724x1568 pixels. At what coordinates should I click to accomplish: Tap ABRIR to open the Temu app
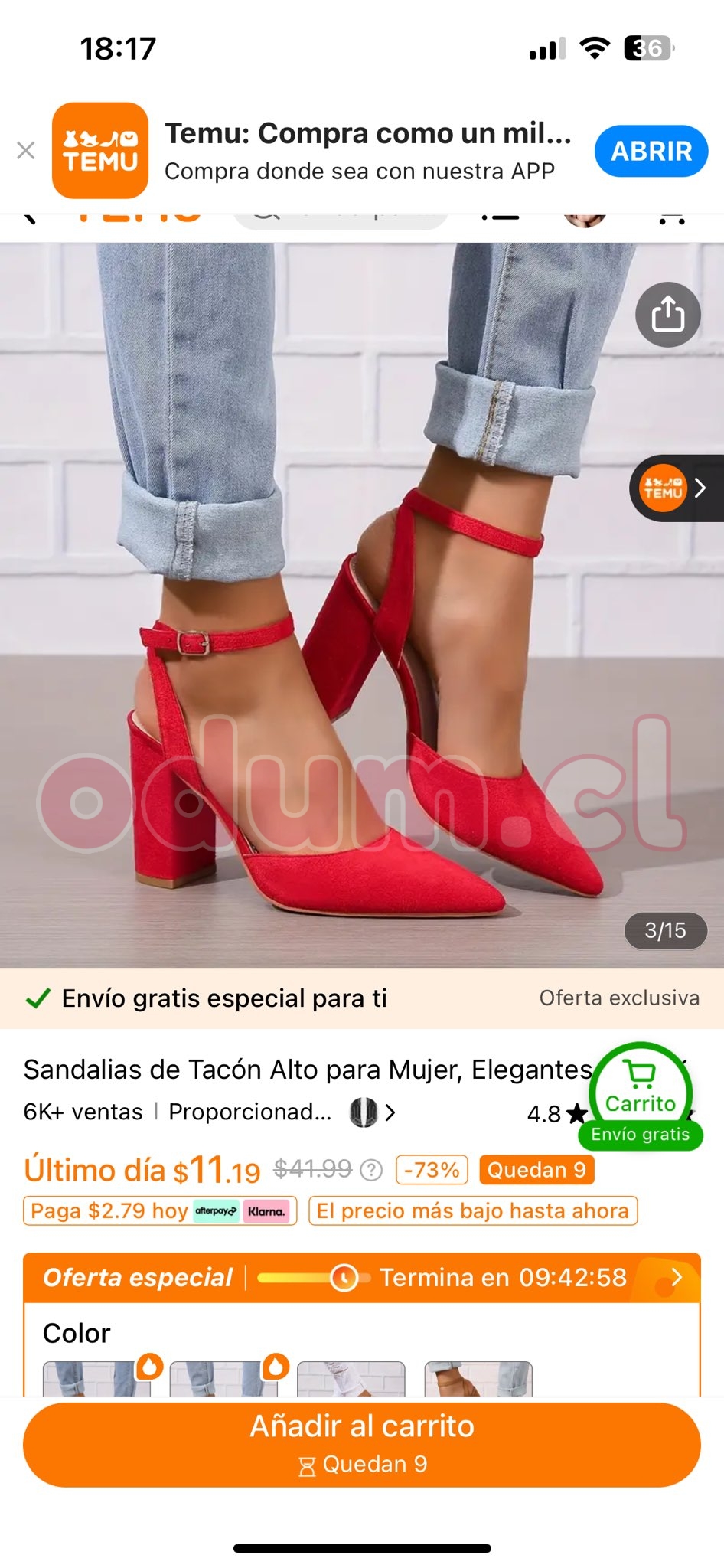(x=651, y=151)
